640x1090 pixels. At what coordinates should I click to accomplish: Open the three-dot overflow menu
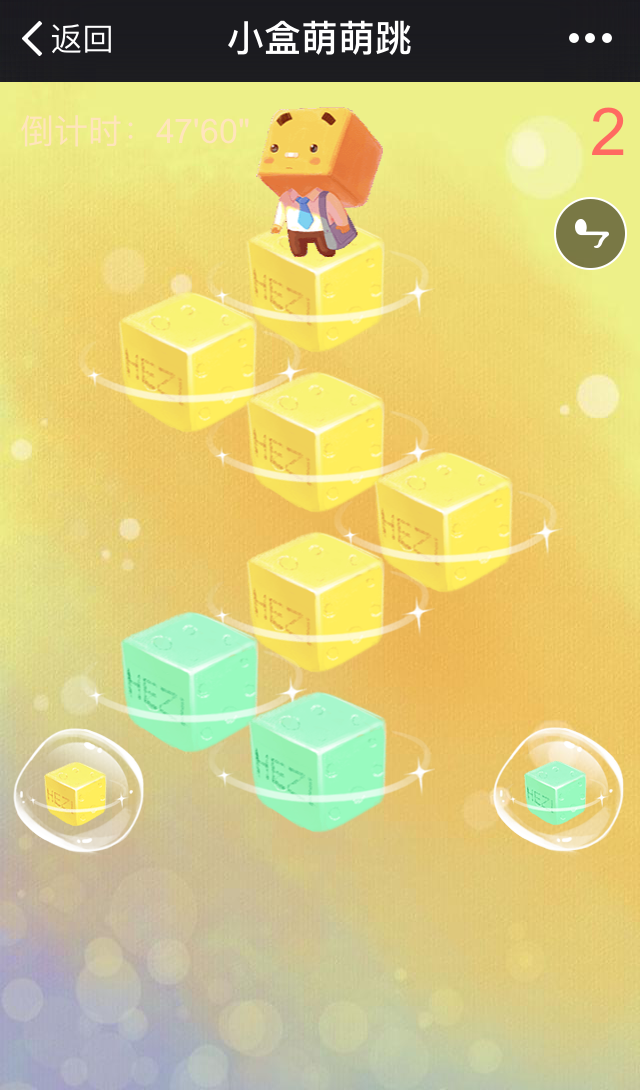pyautogui.click(x=590, y=39)
